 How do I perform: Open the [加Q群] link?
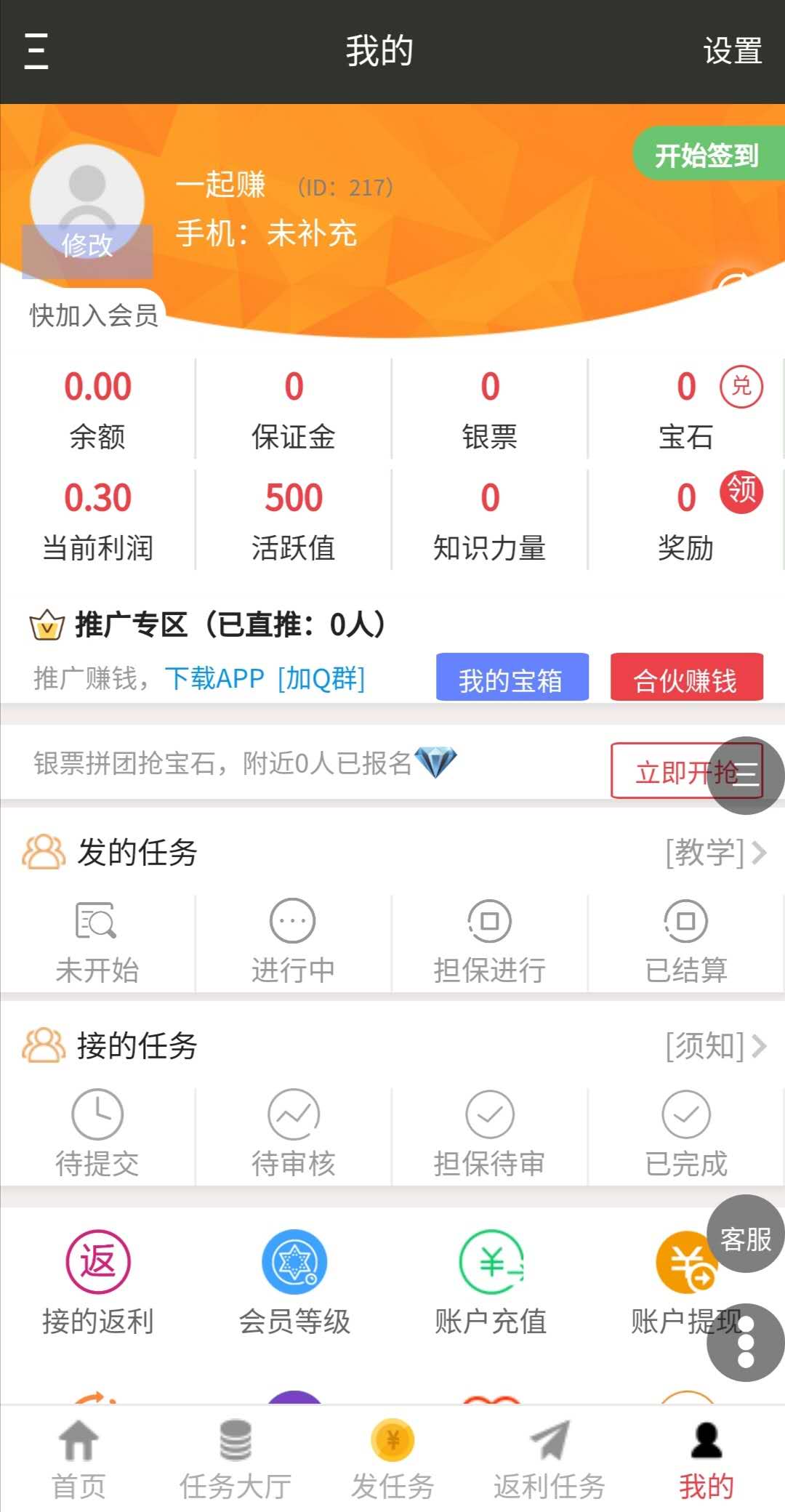[321, 678]
